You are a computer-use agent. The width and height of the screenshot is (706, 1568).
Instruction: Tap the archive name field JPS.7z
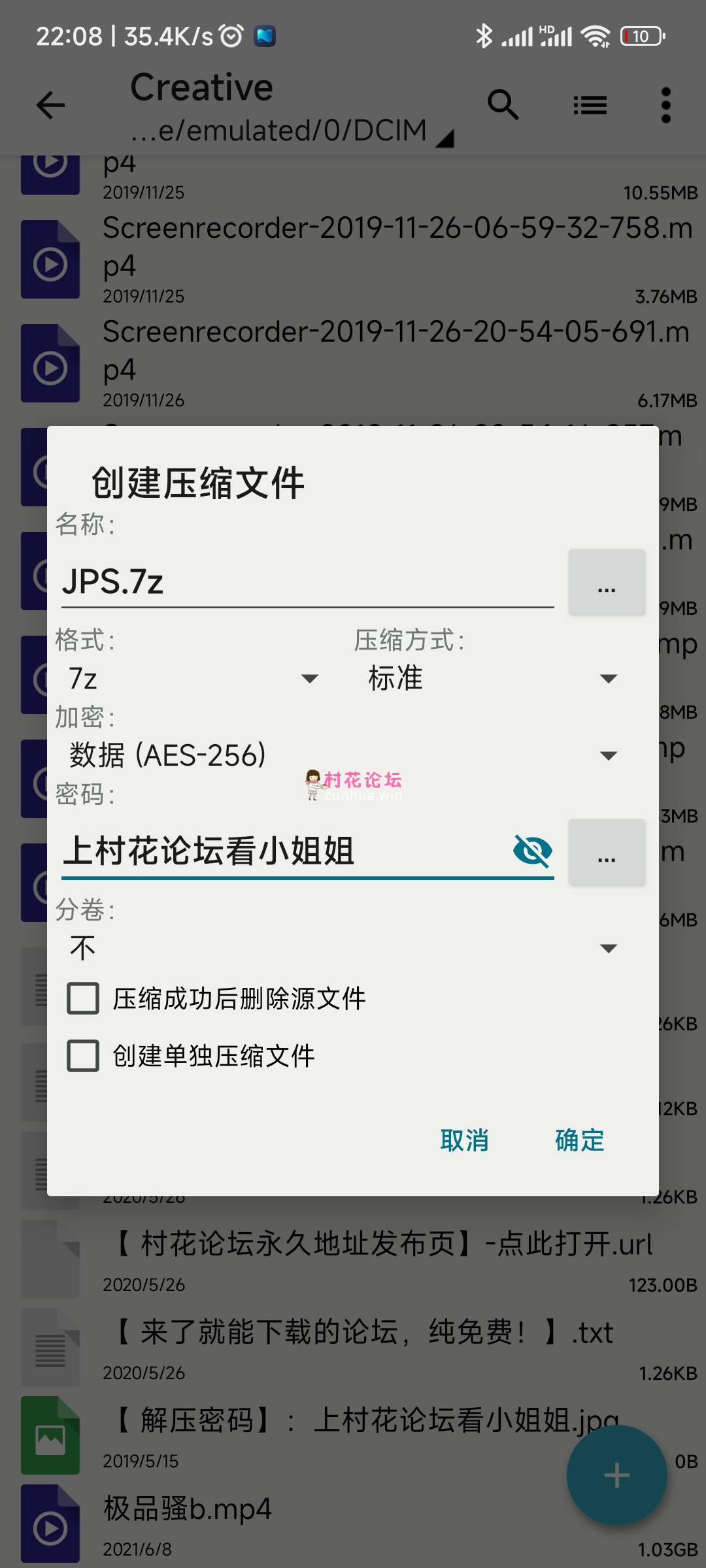click(307, 581)
